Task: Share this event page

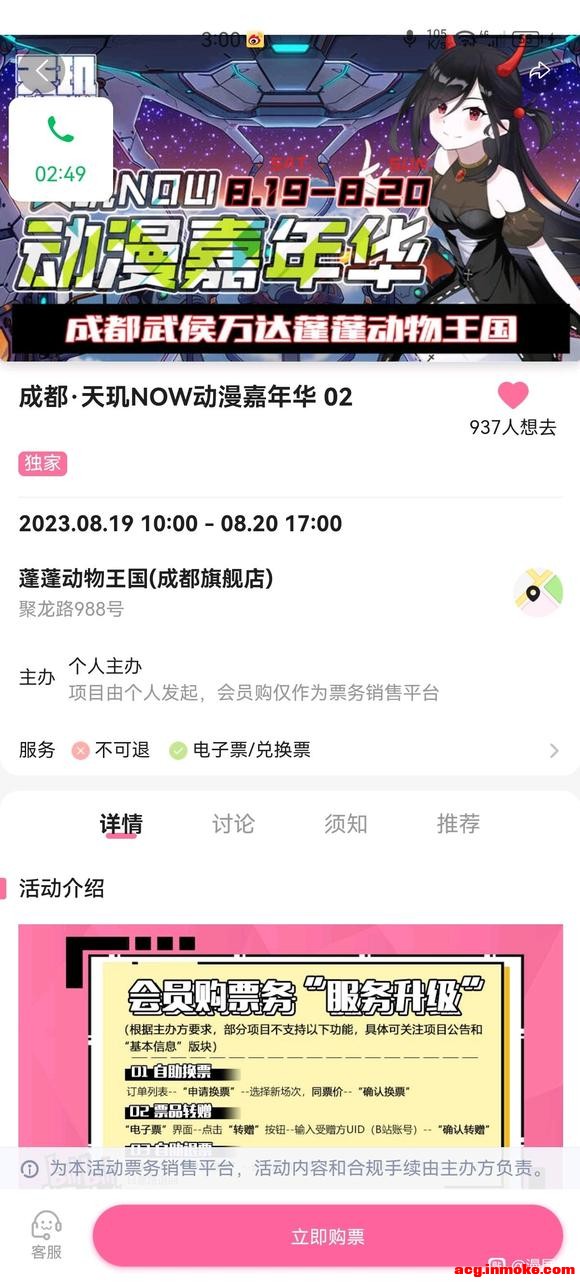Action: (540, 70)
